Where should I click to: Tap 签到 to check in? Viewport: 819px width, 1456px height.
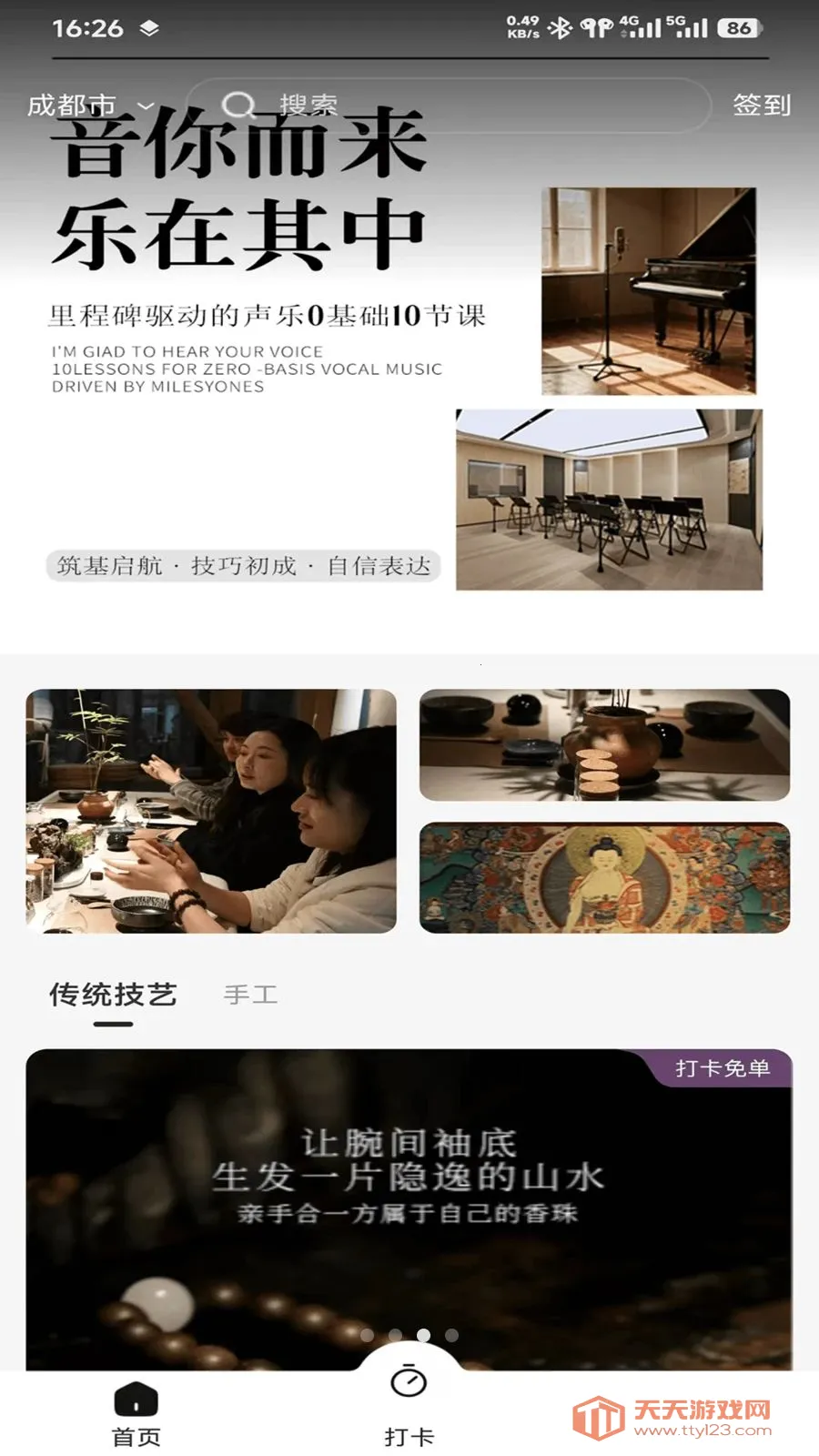point(762,106)
